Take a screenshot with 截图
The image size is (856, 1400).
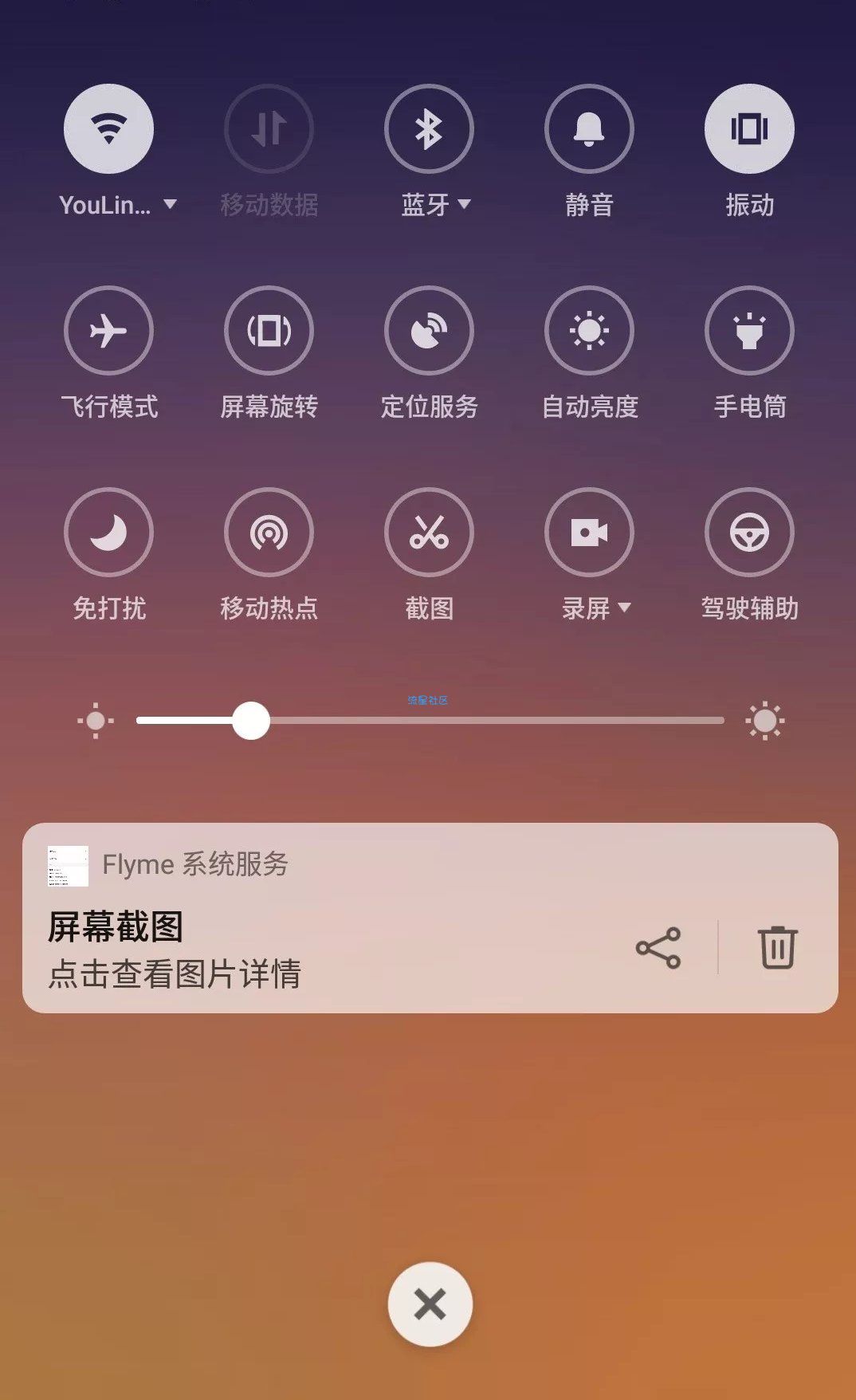429,532
